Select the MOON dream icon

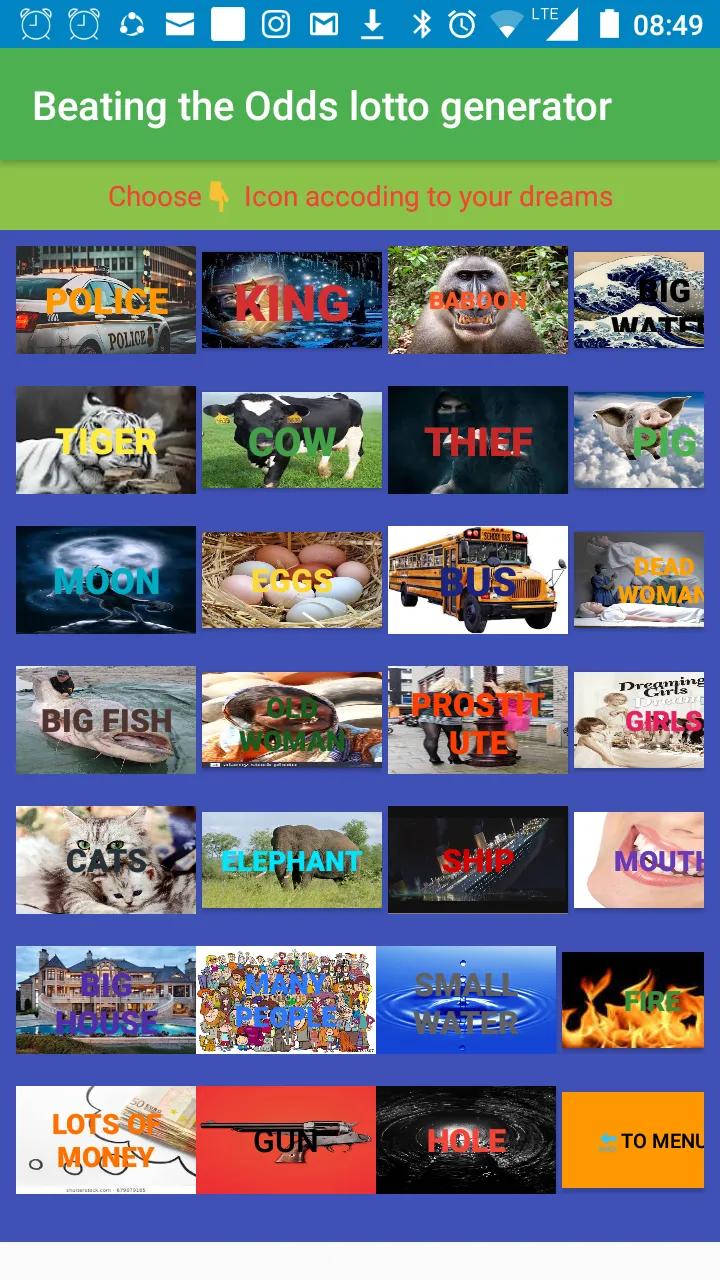[106, 580]
